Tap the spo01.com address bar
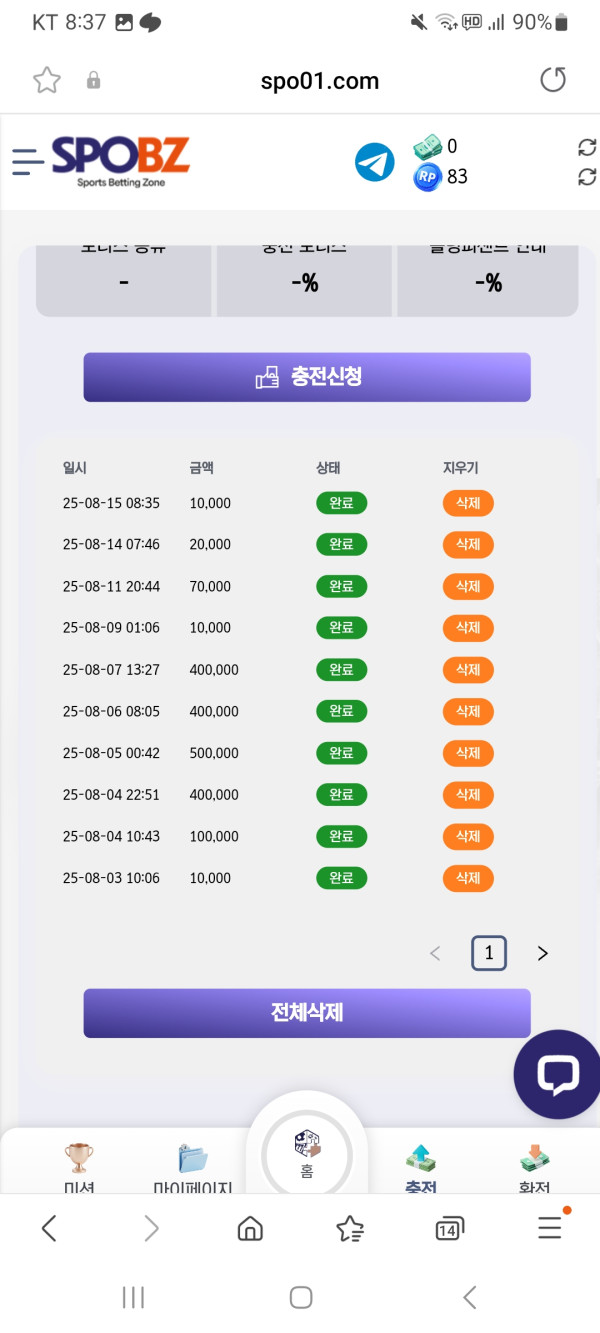Viewport: 600px width, 1333px height. [x=320, y=81]
